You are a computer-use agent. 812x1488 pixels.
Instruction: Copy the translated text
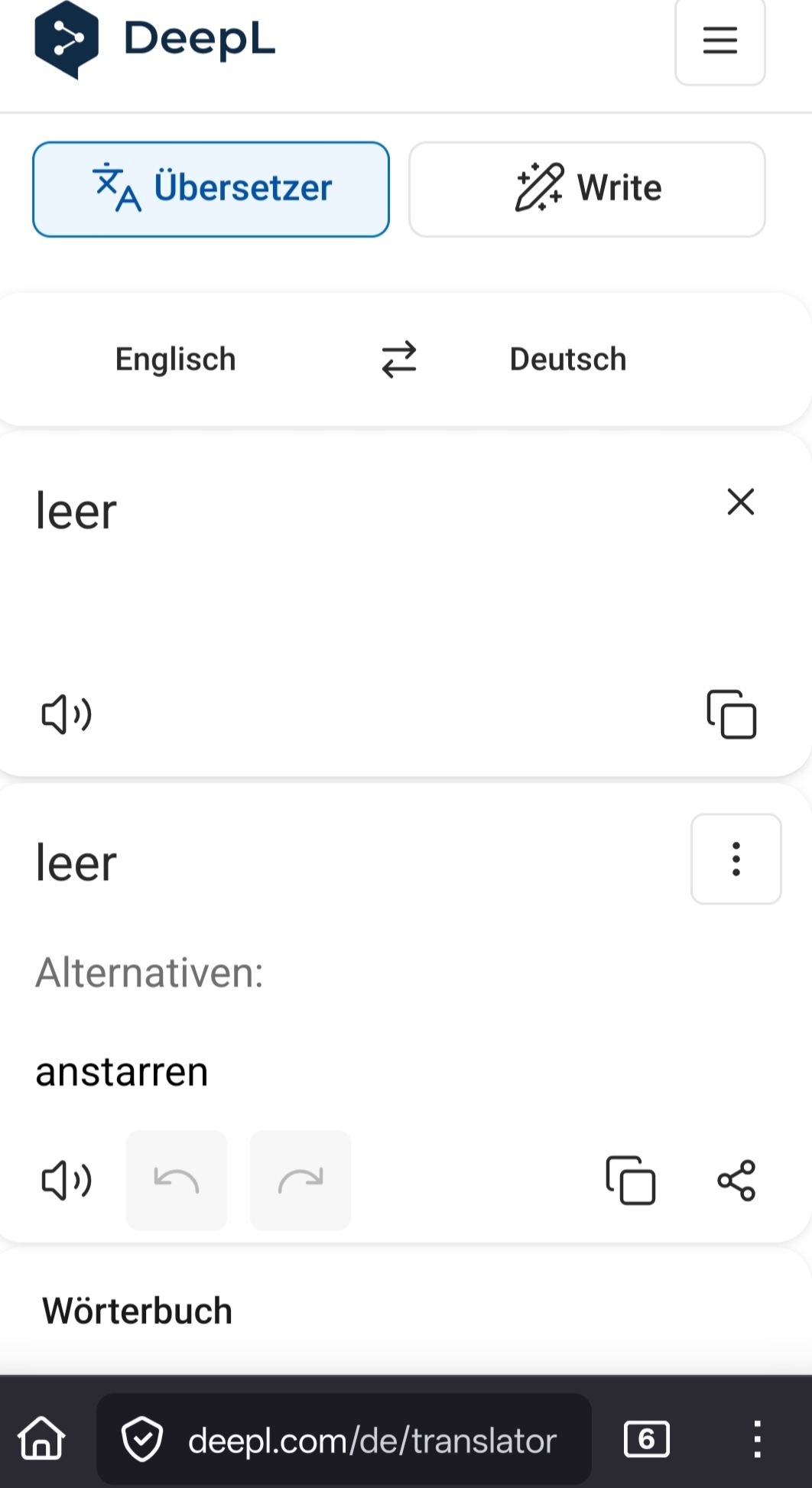point(630,1181)
